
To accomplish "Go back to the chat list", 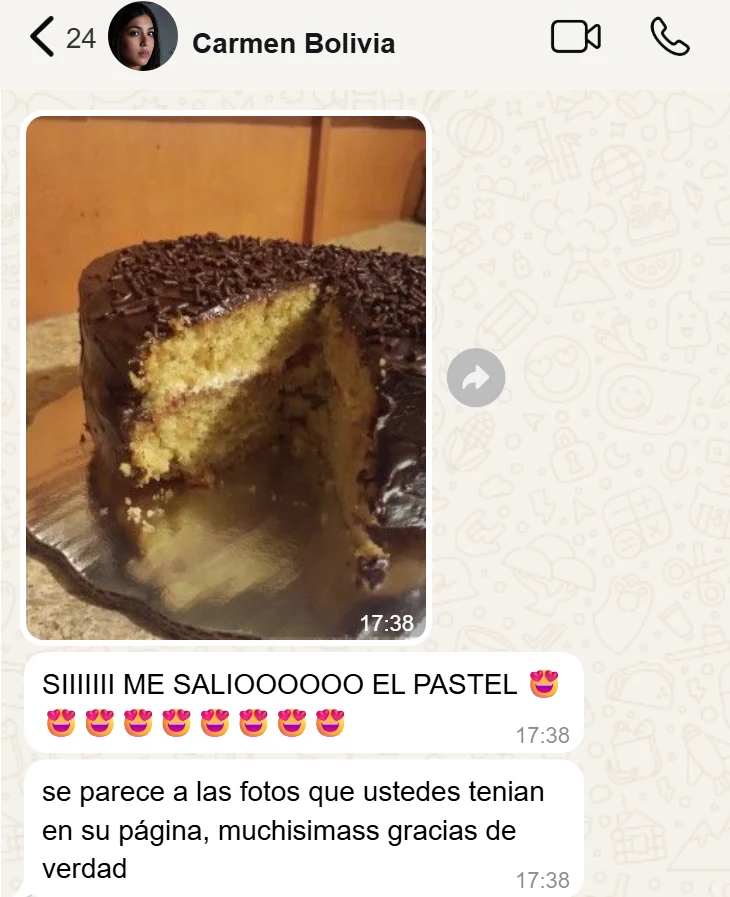I will [42, 38].
